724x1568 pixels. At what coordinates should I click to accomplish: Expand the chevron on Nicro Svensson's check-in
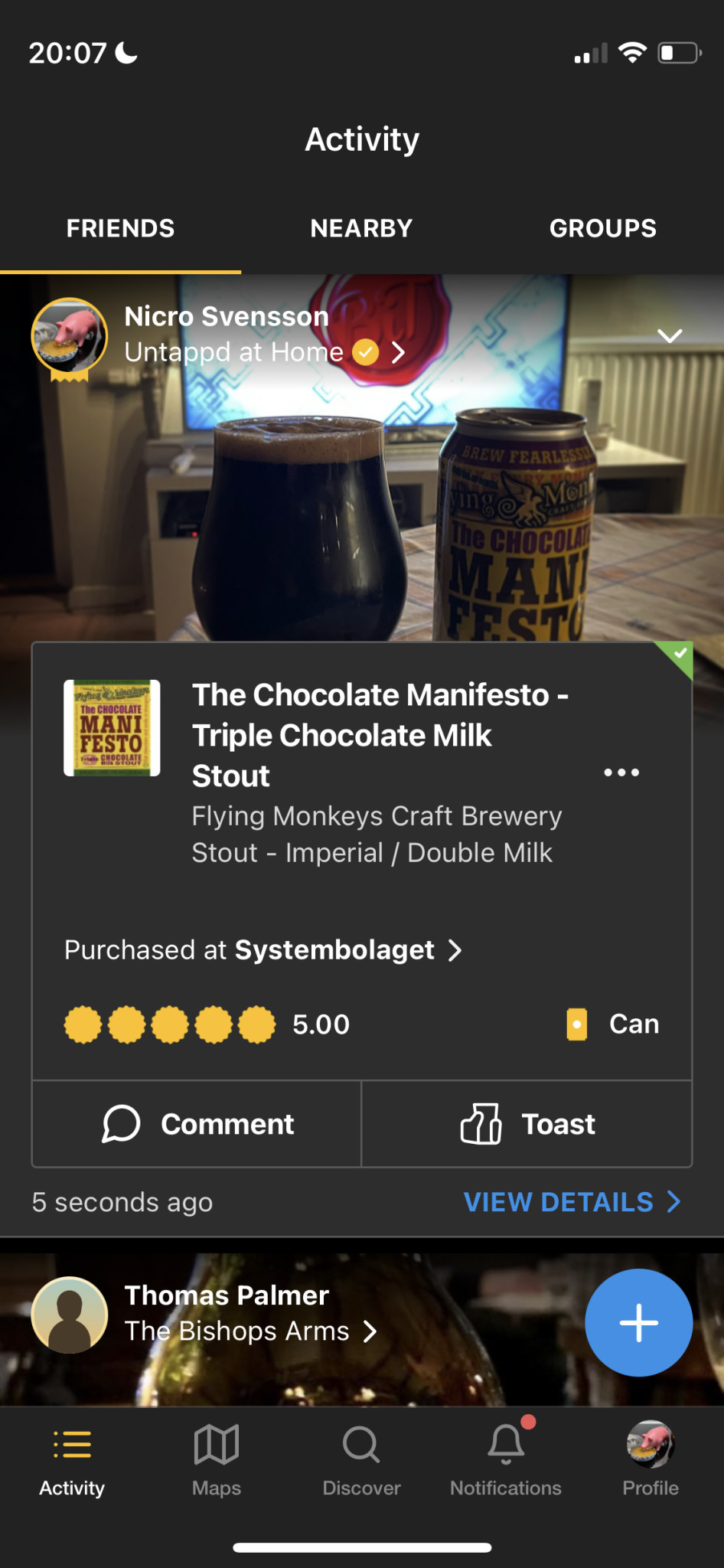[x=670, y=336]
